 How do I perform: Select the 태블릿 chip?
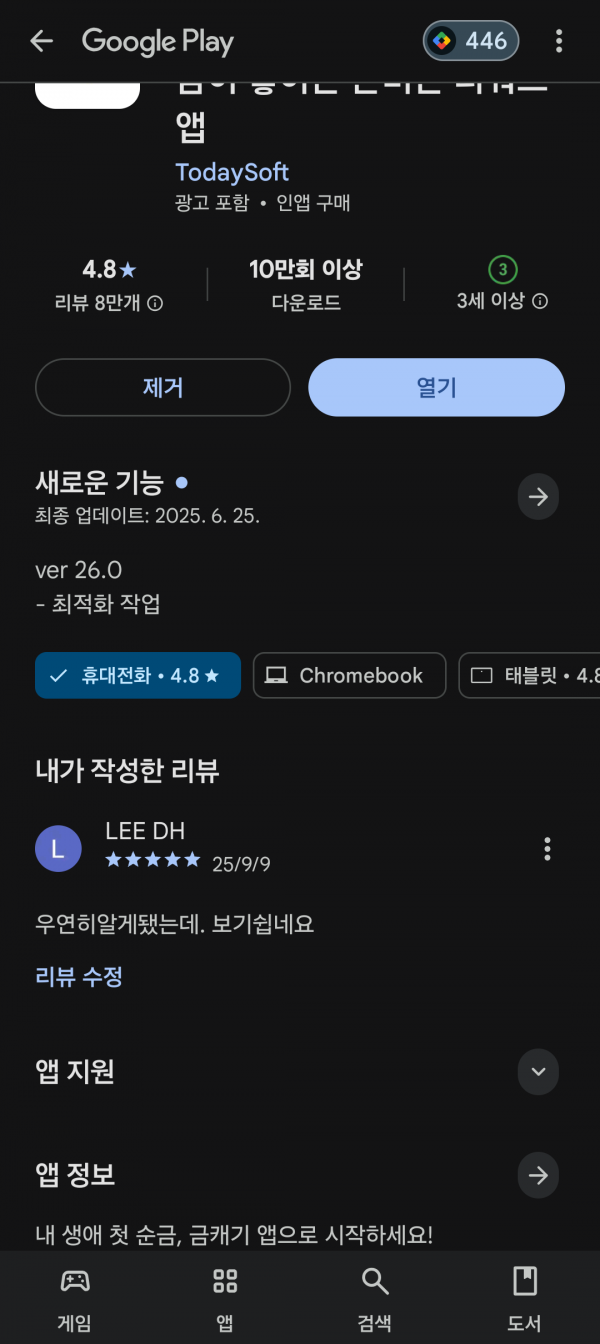[x=529, y=675]
